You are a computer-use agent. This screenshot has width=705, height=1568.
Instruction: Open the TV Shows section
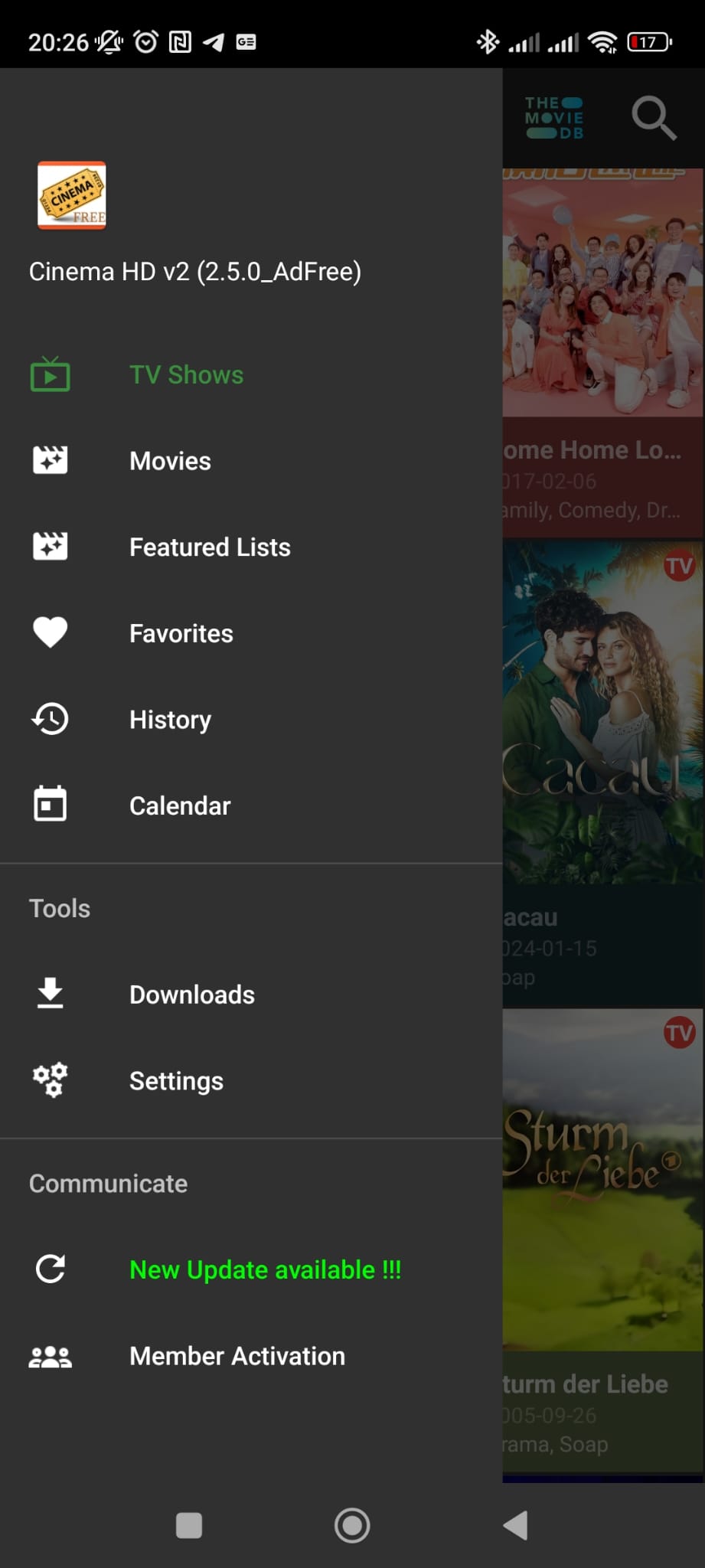point(186,375)
